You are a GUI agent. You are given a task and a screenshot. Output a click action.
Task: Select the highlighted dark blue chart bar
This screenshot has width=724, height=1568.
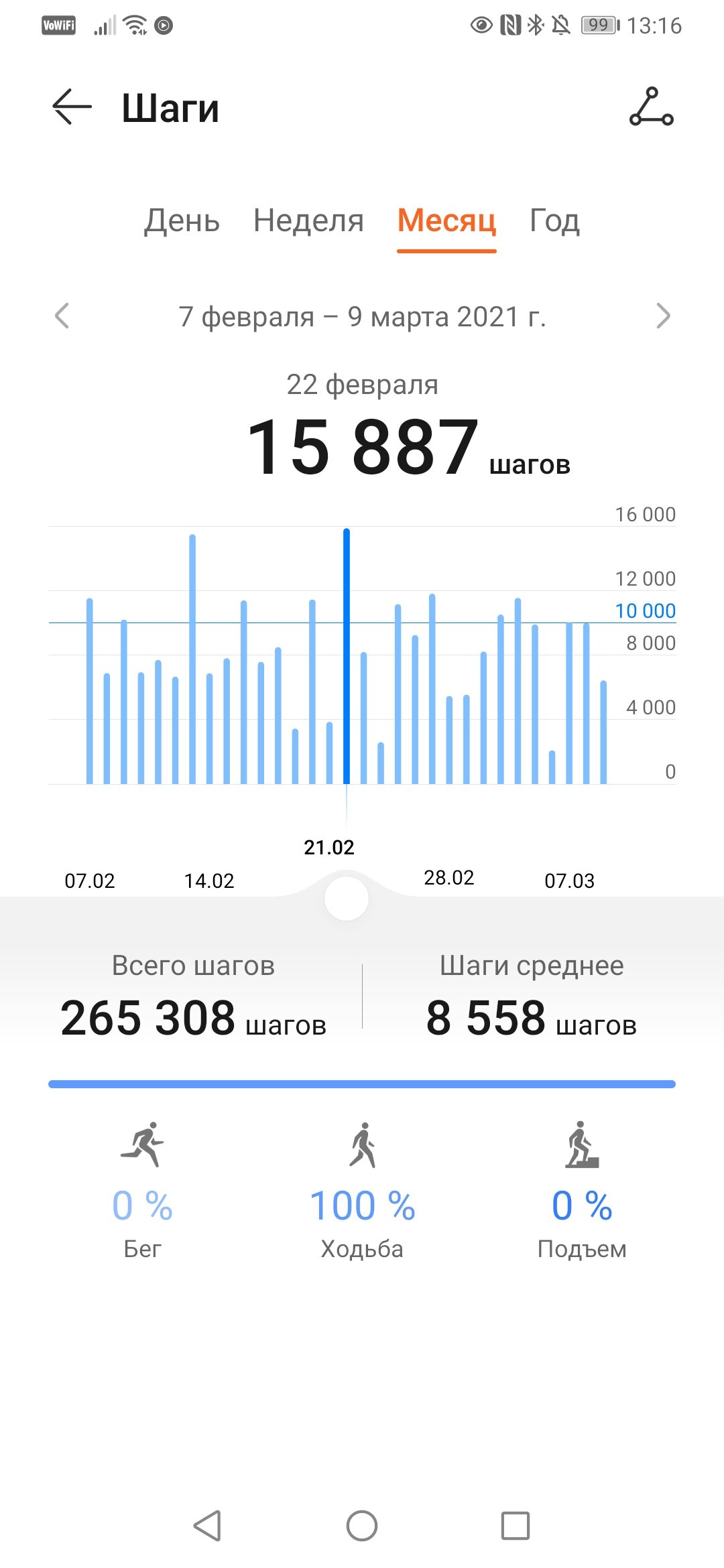pyautogui.click(x=347, y=656)
